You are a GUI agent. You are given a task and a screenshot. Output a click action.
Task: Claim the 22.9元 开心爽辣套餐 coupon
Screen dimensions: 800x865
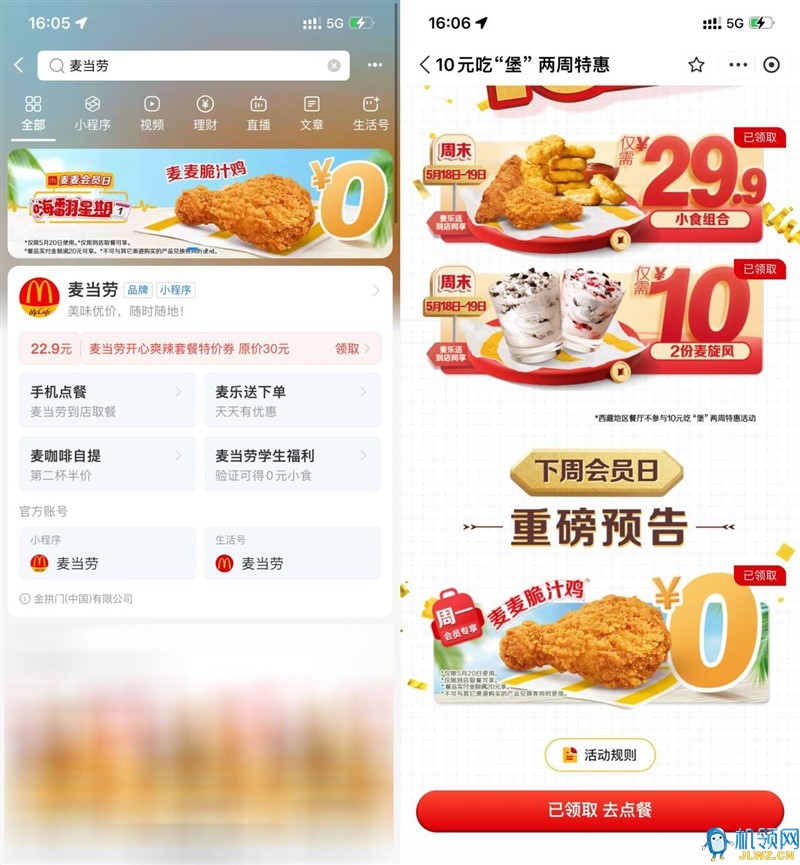[351, 348]
